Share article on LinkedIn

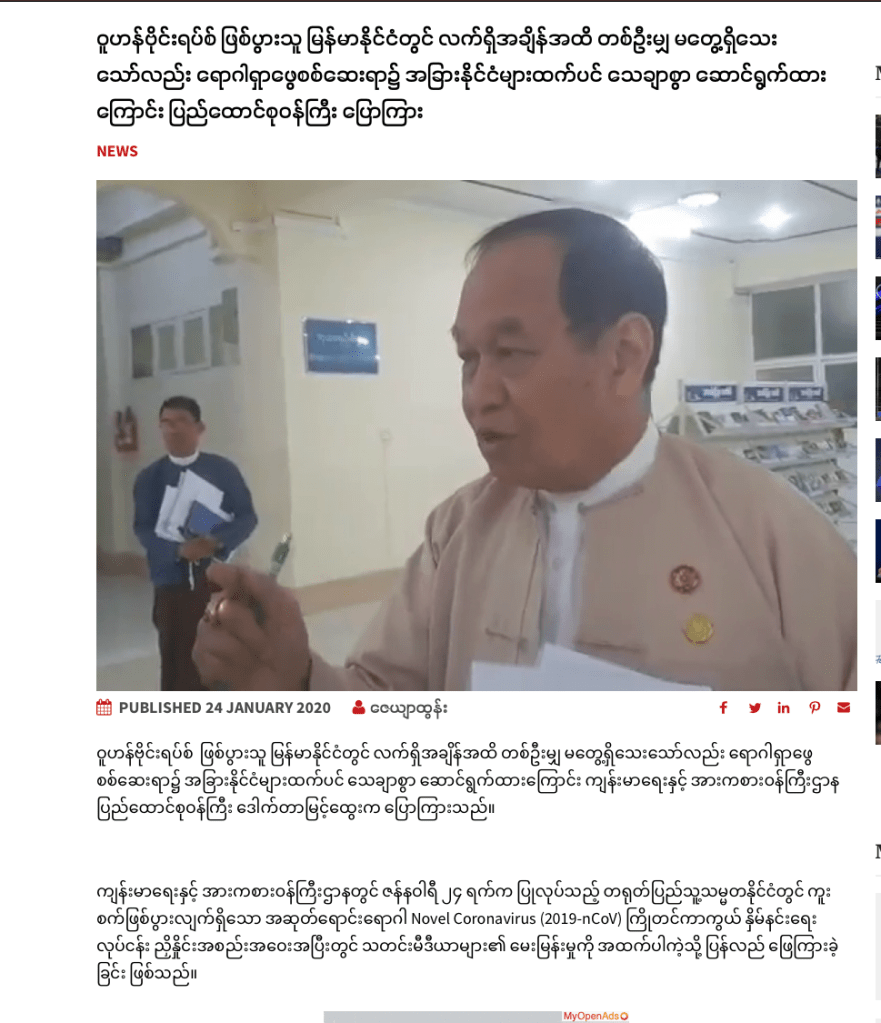click(784, 708)
